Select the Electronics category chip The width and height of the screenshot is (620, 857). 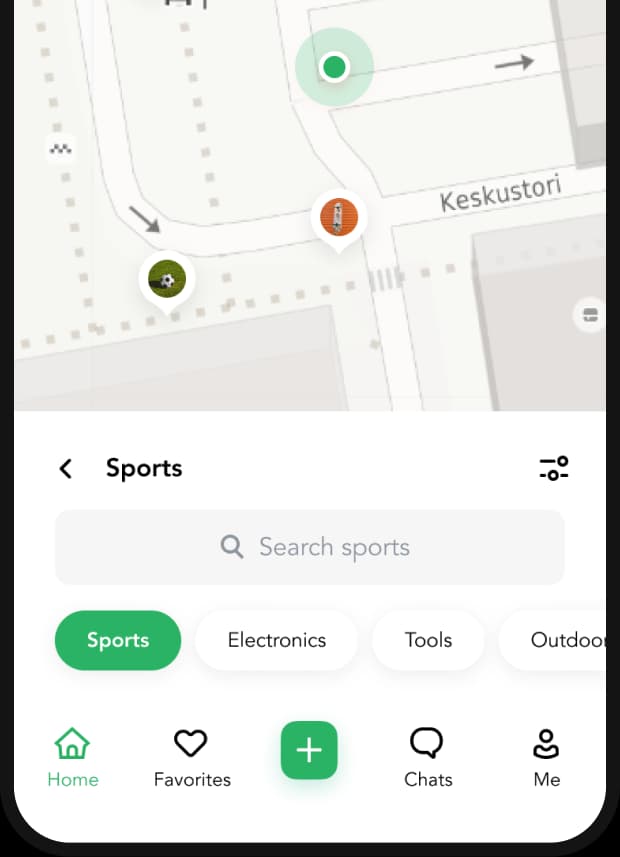(276, 640)
